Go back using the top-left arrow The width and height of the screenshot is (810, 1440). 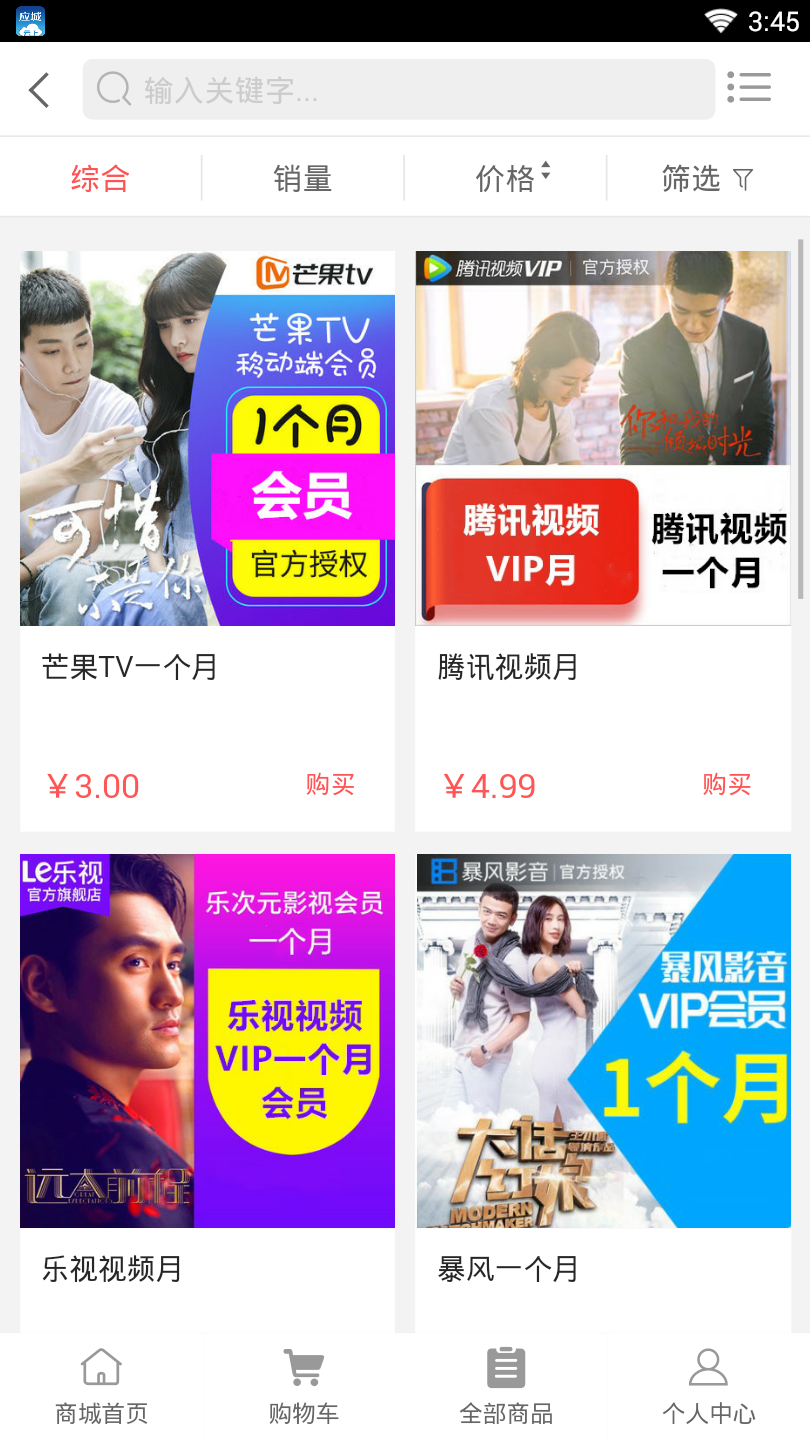point(39,90)
